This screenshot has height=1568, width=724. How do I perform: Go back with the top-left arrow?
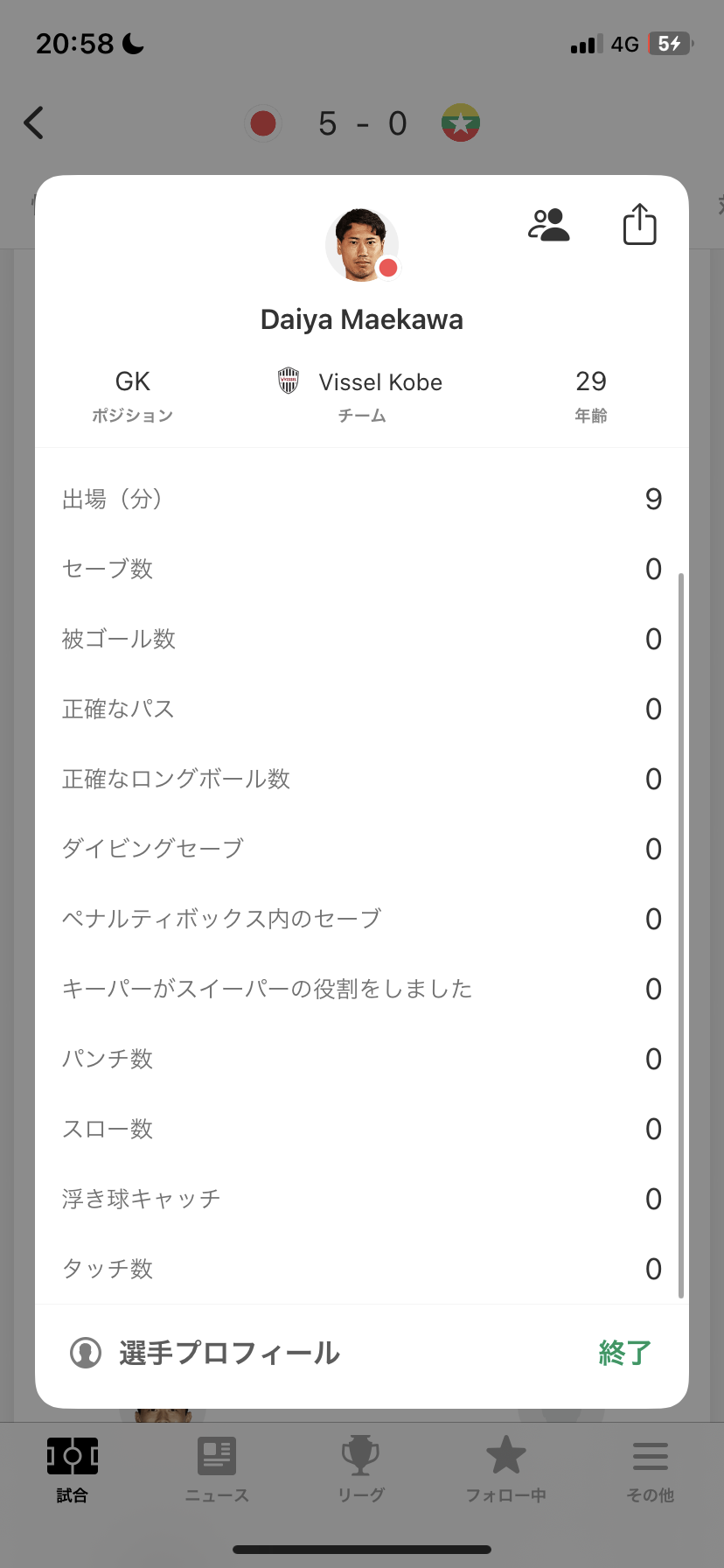(x=34, y=123)
